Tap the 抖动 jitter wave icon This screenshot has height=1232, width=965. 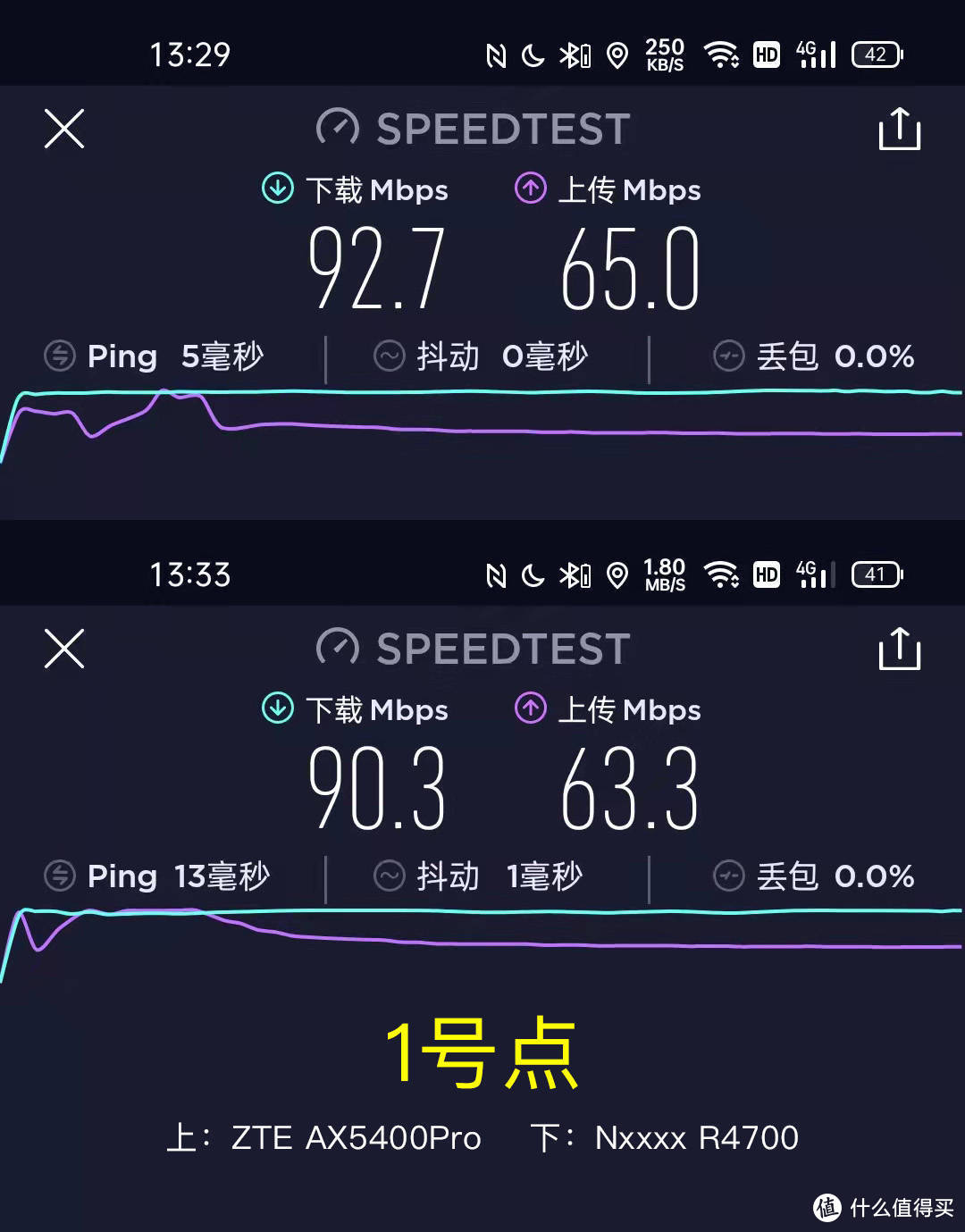click(389, 356)
